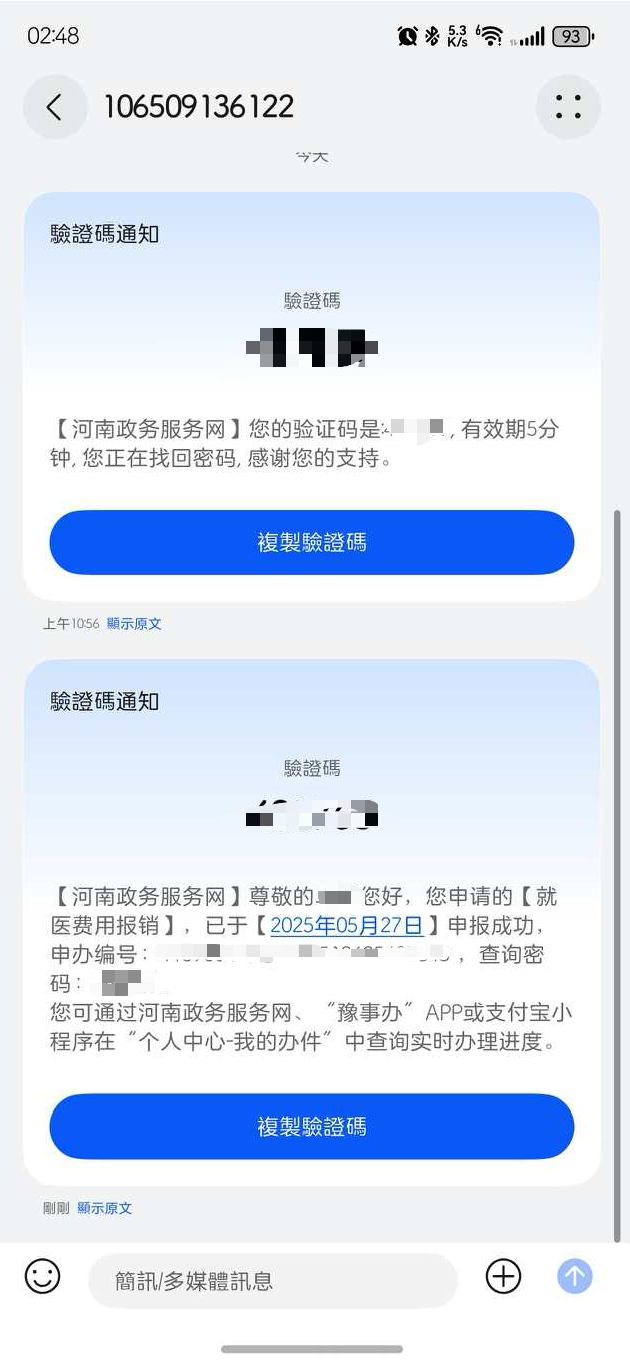
Task: Show original text of the 剛剛 message
Action: pyautogui.click(x=105, y=1208)
